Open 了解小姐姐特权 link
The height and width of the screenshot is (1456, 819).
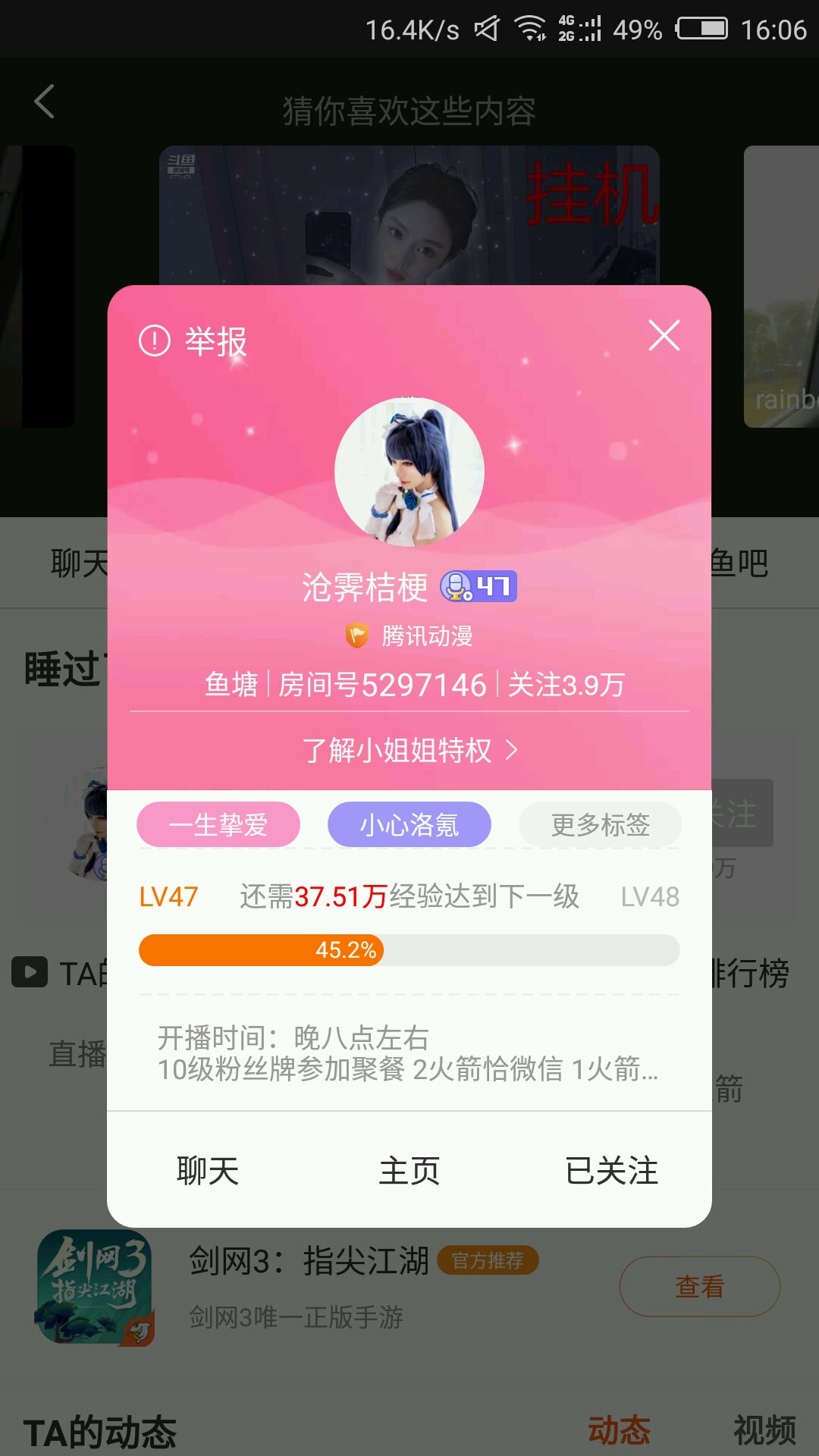point(409,750)
